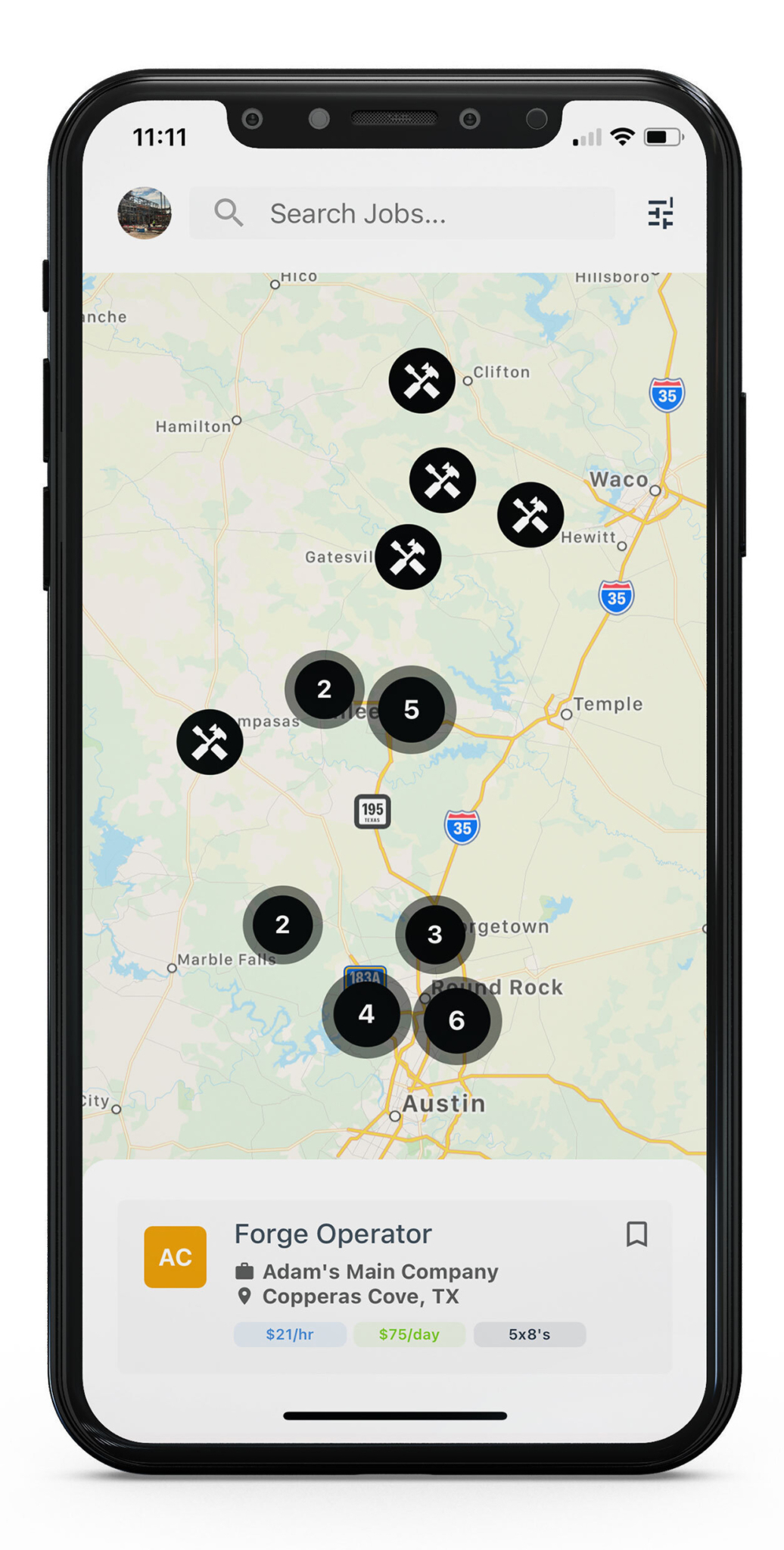Bookmark the Forge Operator job
The width and height of the screenshot is (784, 1550).
coord(636,1234)
